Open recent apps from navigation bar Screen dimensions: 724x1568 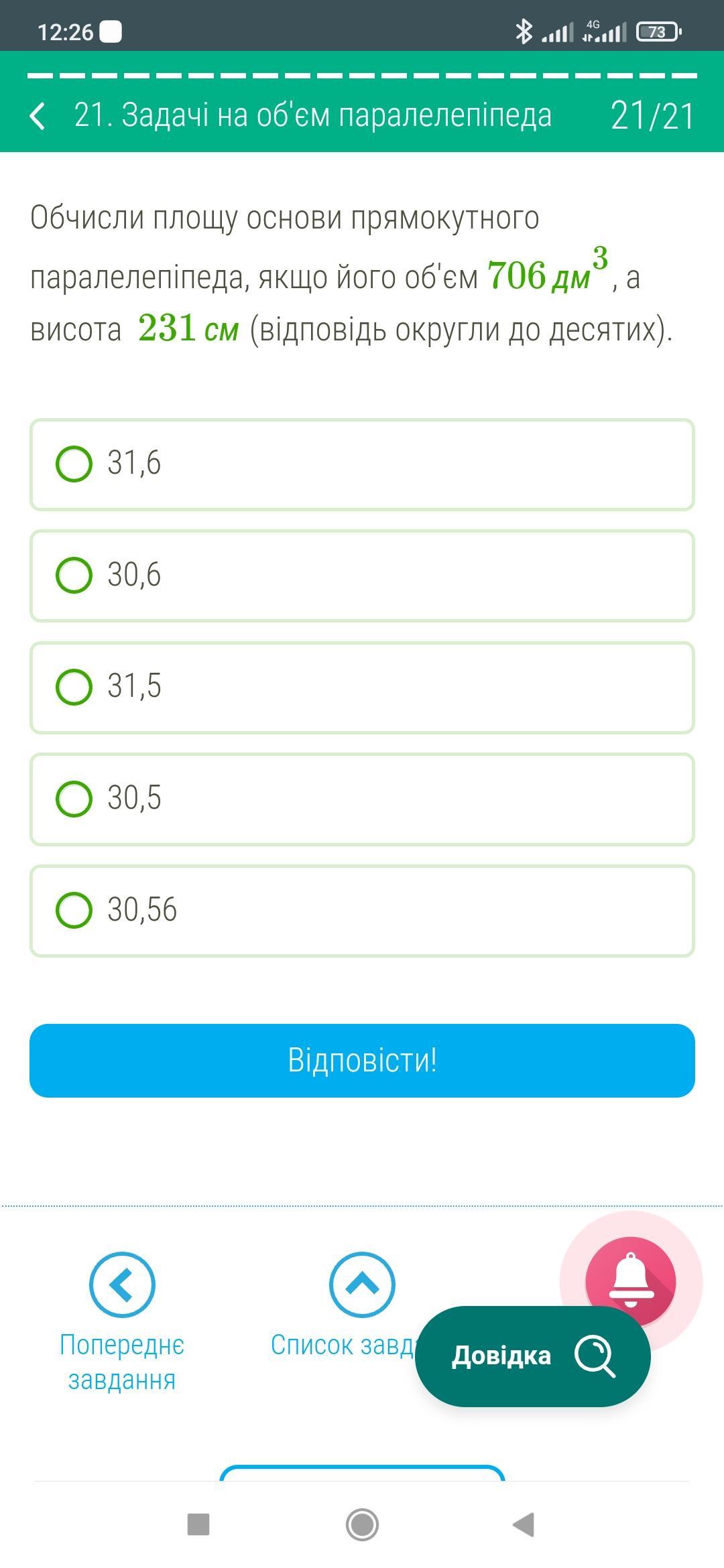point(198,1524)
